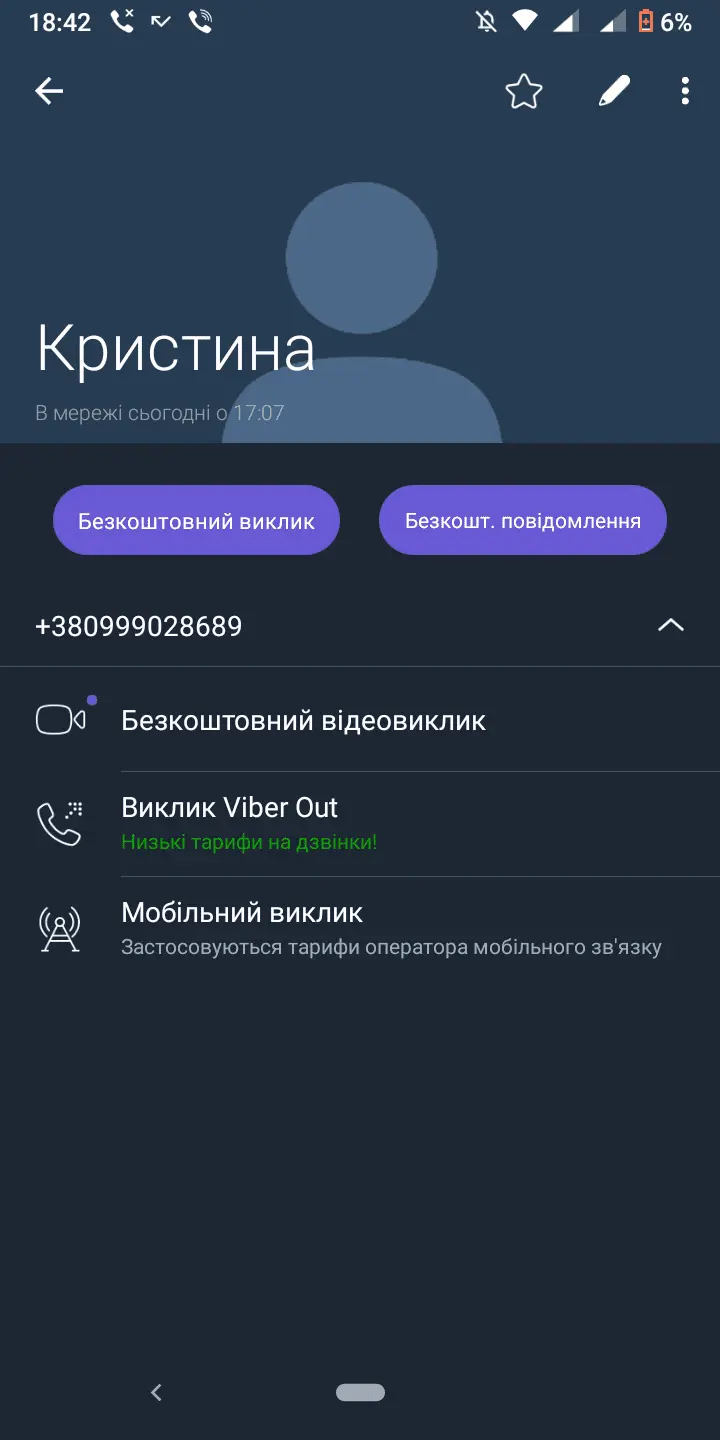This screenshot has width=720, height=1440.
Task: Tap the Безкошт. повідомлення button
Action: (522, 520)
